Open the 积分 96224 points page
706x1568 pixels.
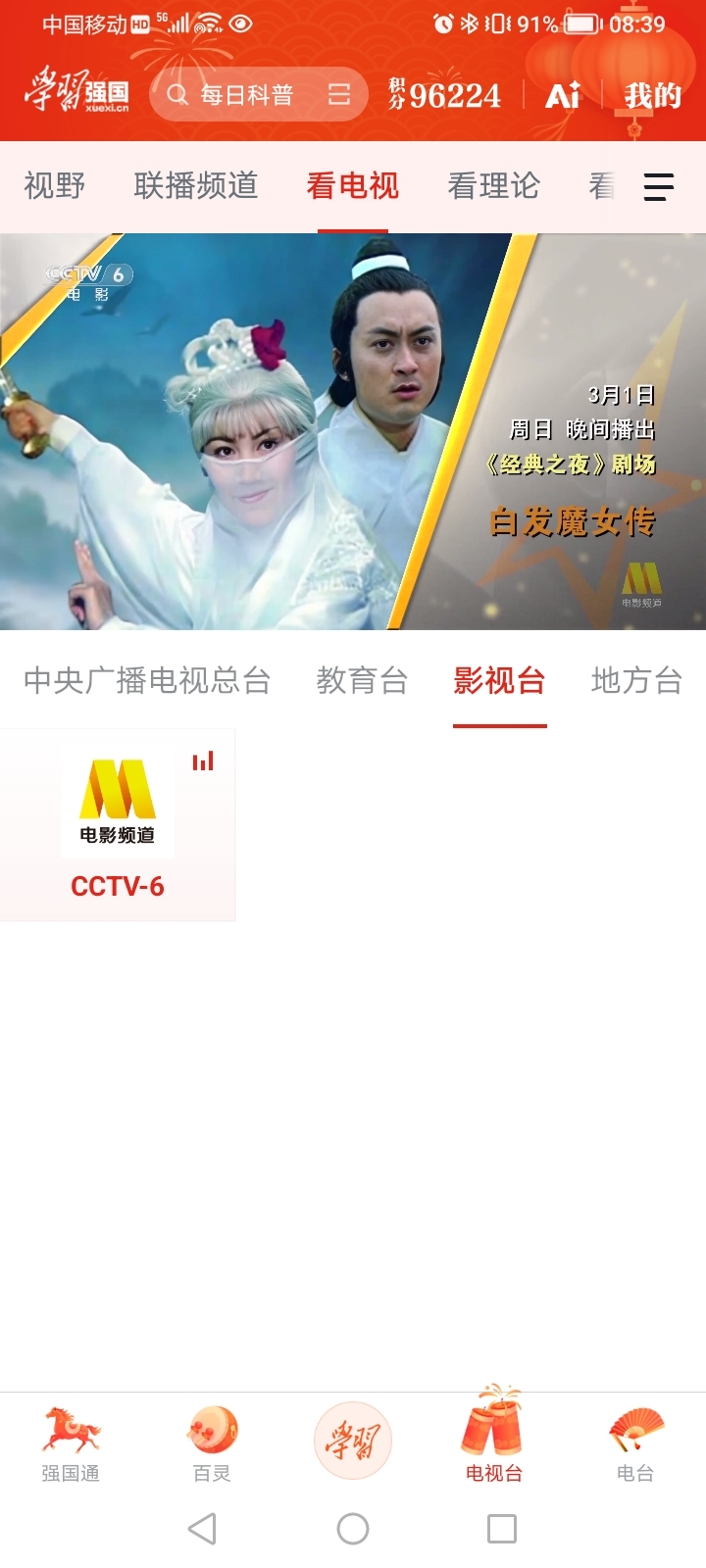[x=445, y=95]
